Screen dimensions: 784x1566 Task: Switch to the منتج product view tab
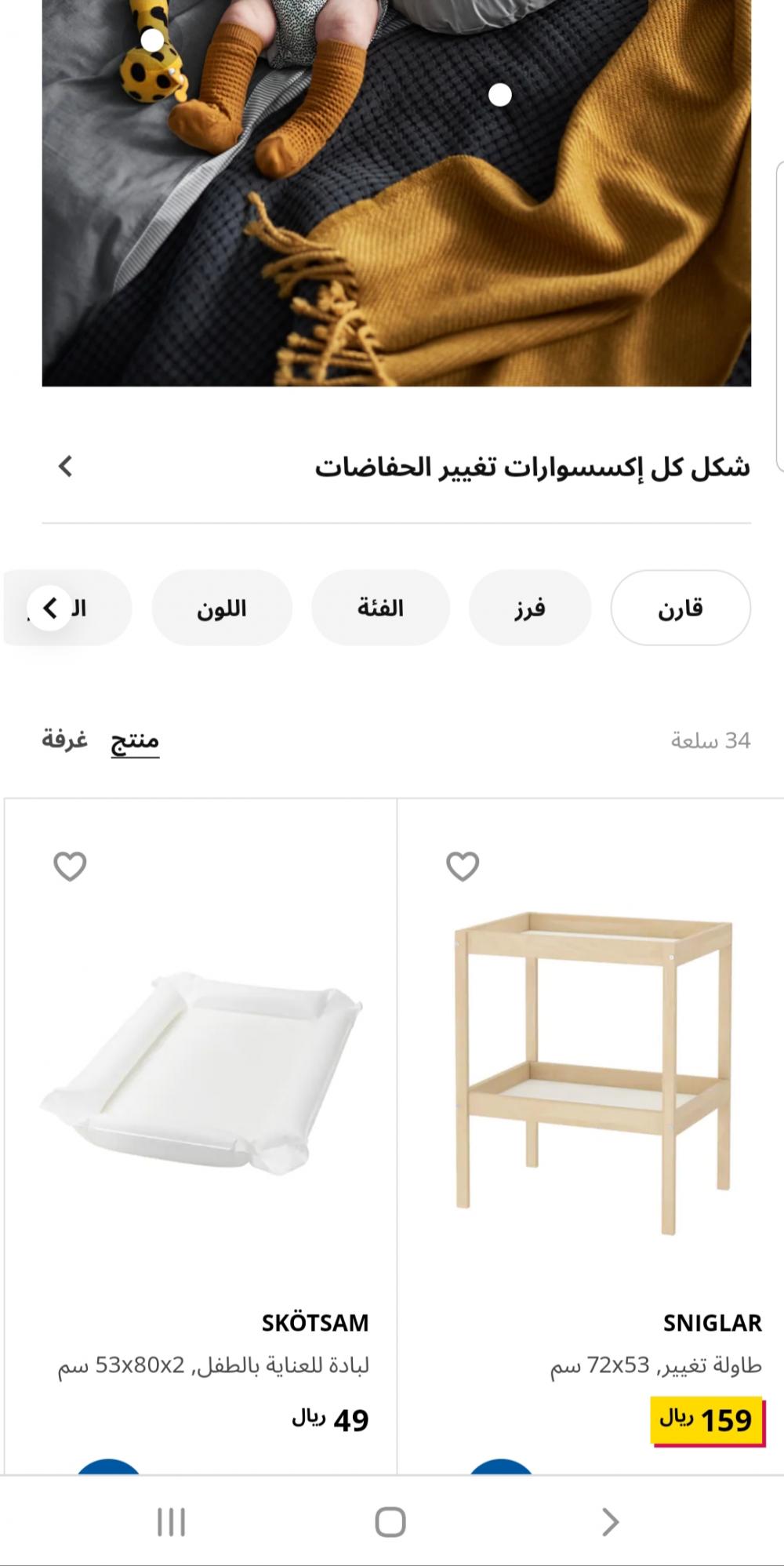pyautogui.click(x=135, y=740)
